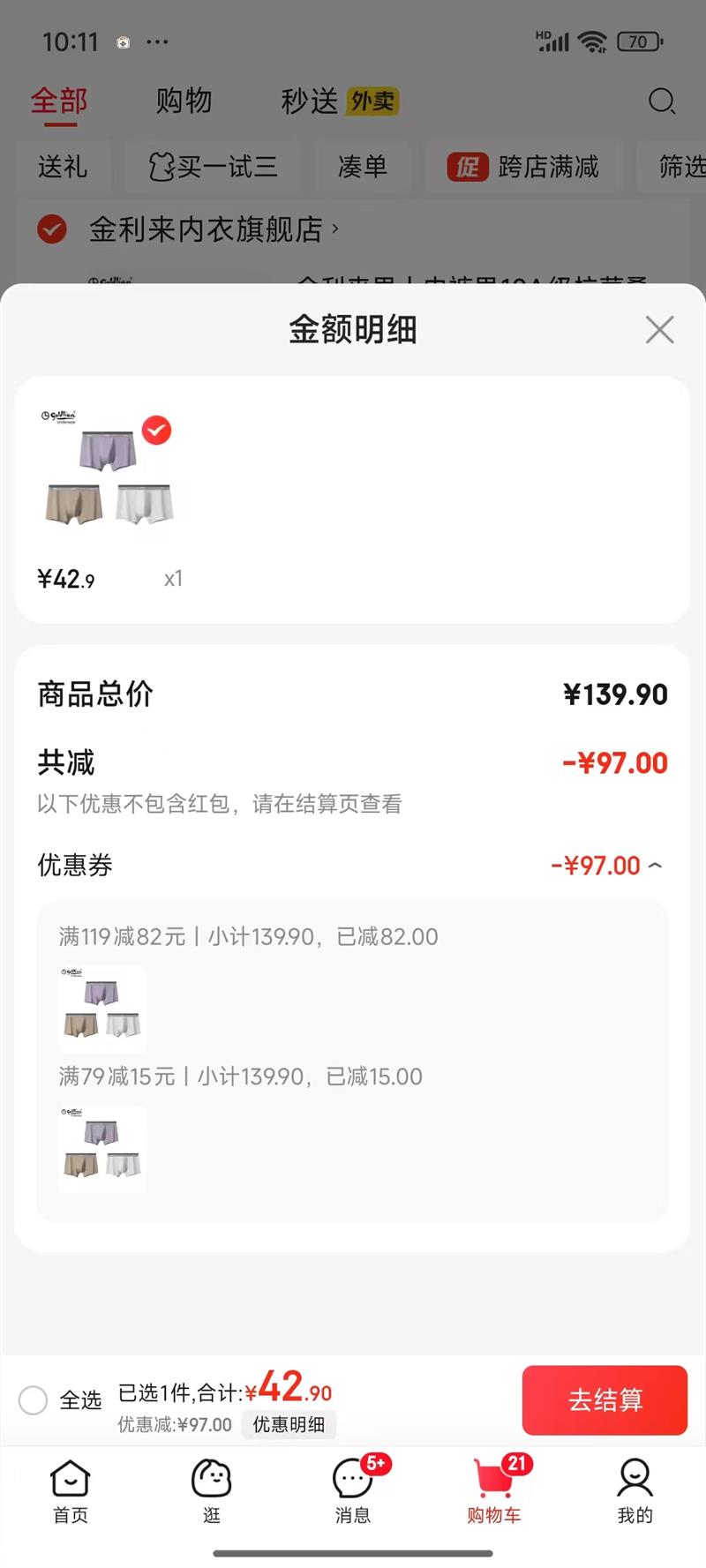Collapse the 优惠券 discount details

pyautogui.click(x=655, y=866)
